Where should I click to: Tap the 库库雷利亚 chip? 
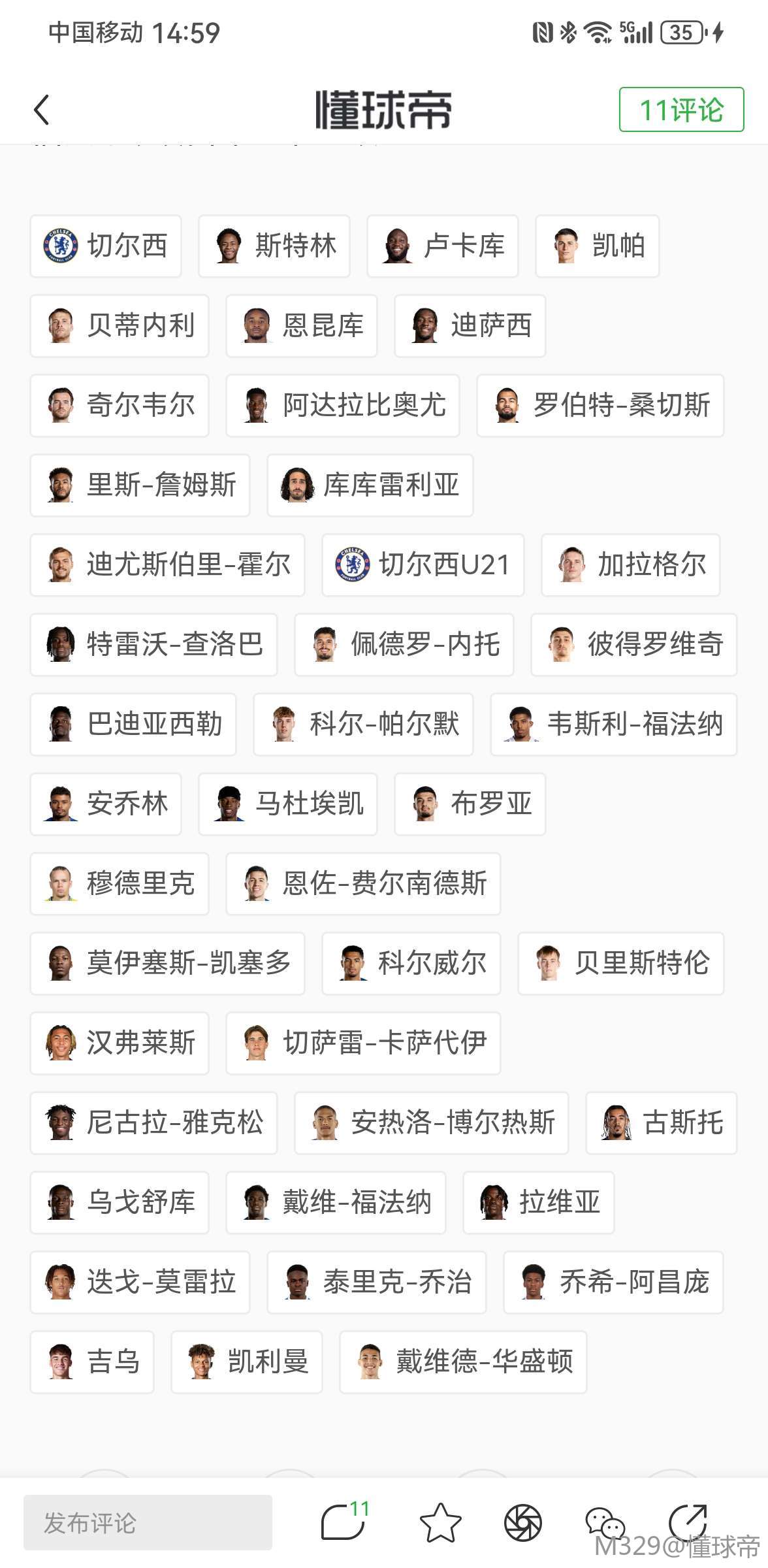pos(370,485)
